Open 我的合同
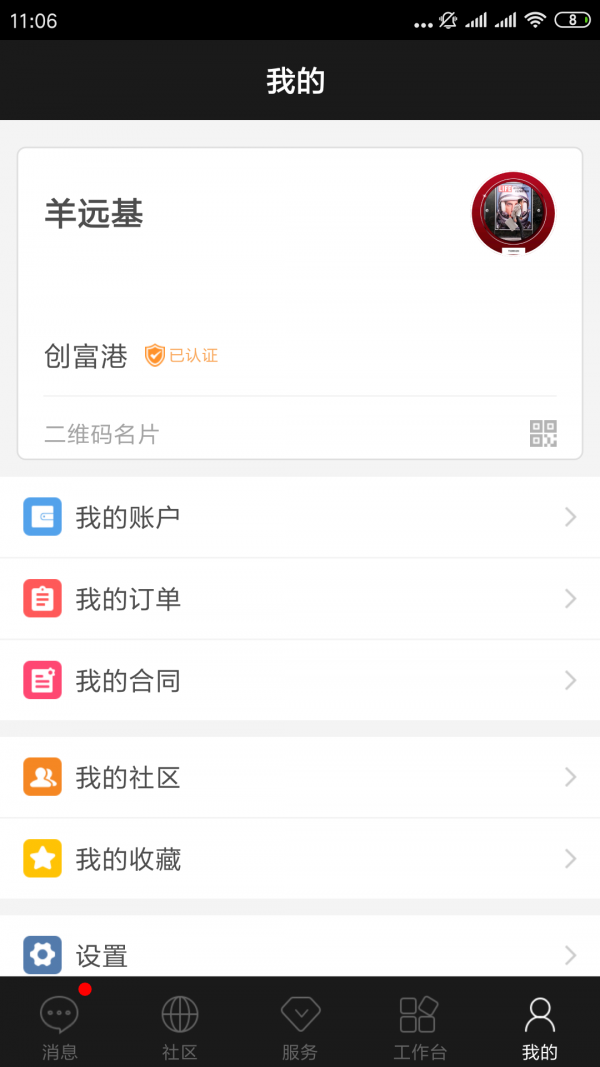The width and height of the screenshot is (600, 1067). click(x=300, y=681)
